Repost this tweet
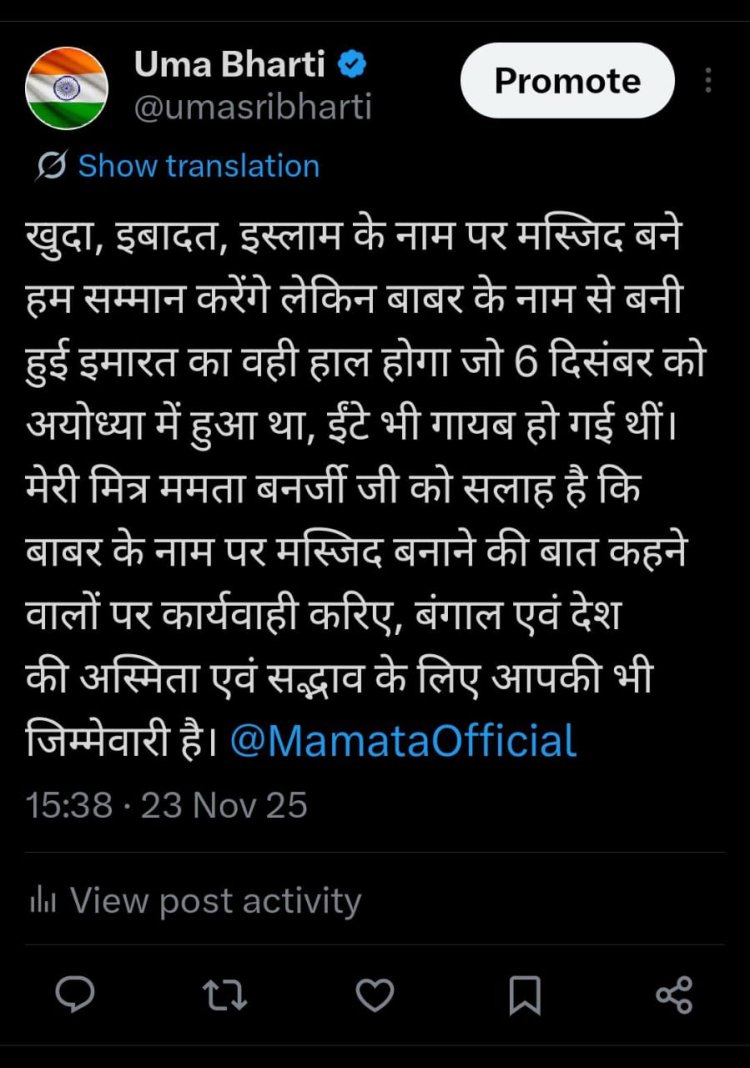 point(224,996)
